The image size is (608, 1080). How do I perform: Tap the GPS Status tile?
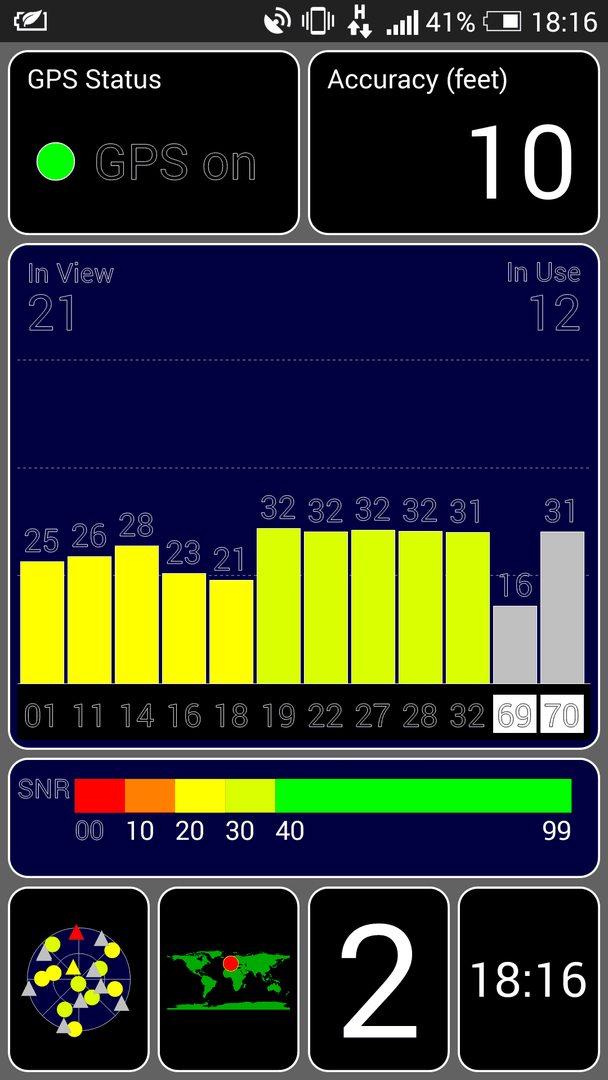tap(154, 143)
